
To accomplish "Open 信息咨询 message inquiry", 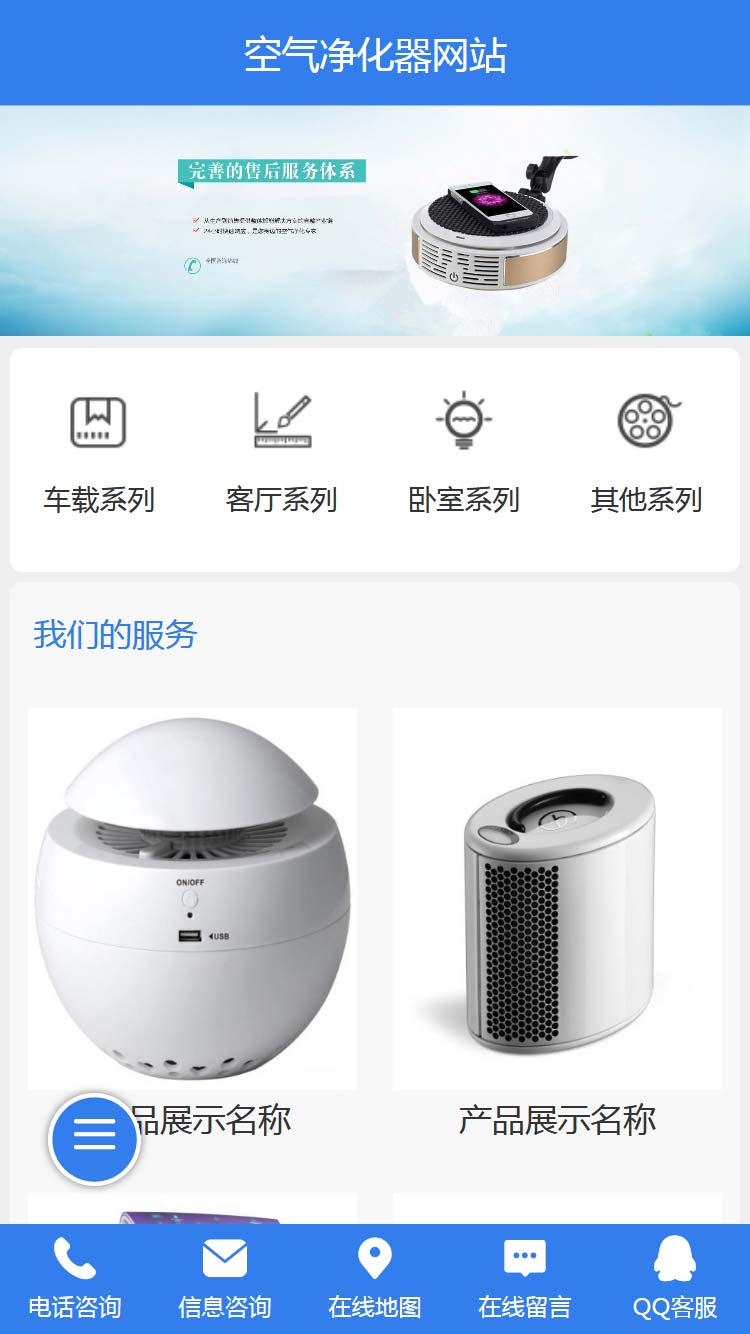I will pyautogui.click(x=225, y=1278).
